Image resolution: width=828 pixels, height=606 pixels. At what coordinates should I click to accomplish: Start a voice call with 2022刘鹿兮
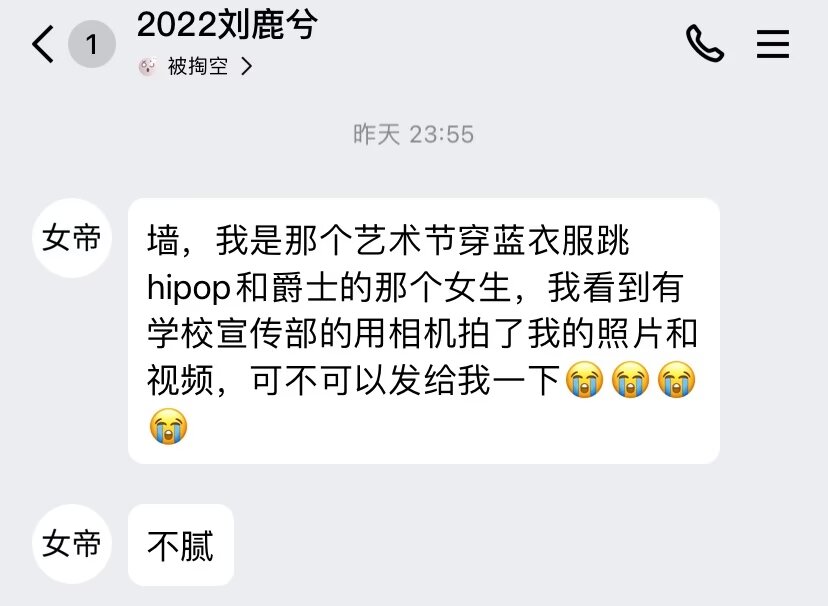pos(704,44)
